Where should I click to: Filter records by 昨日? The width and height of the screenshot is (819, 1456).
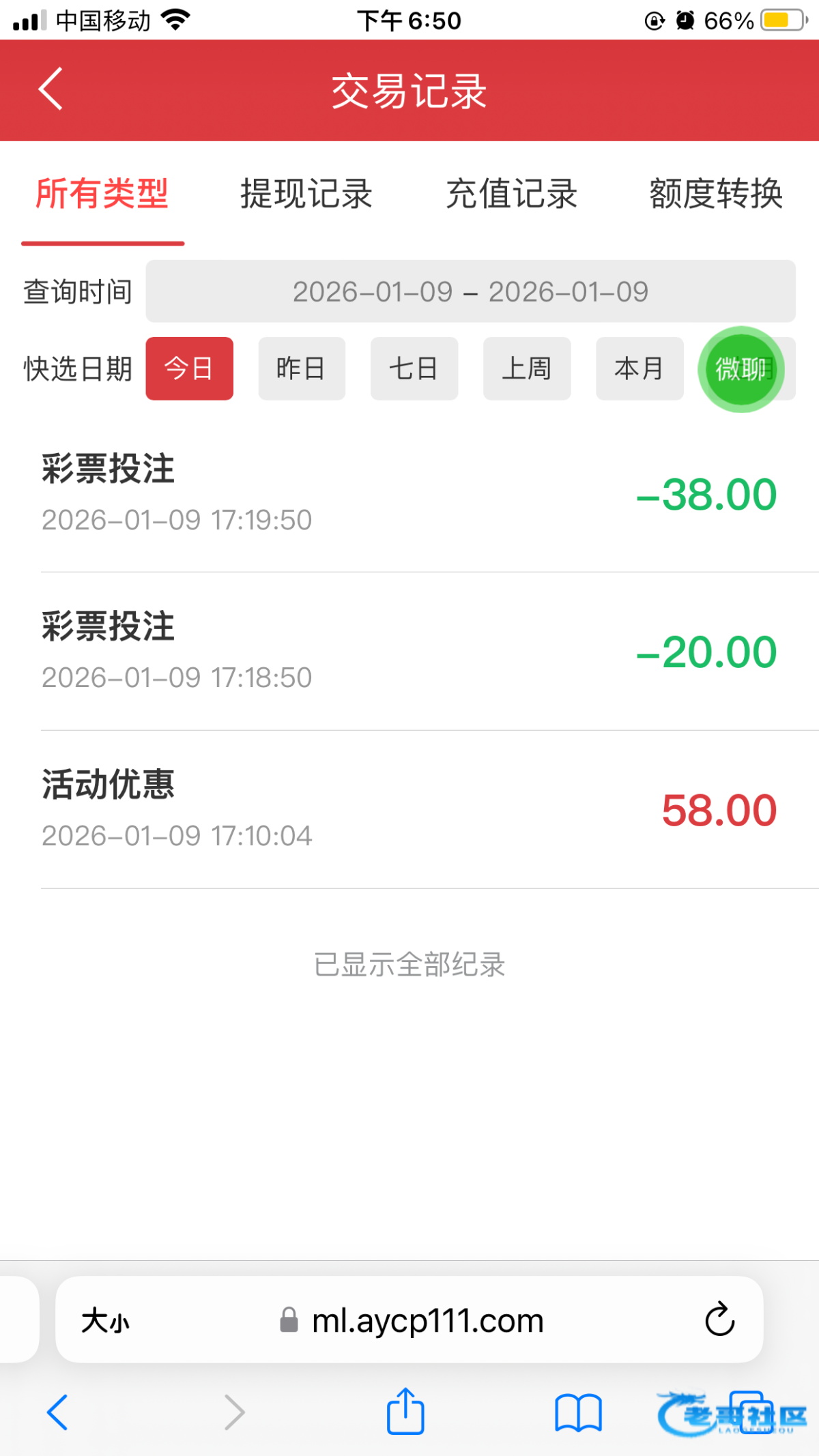302,368
